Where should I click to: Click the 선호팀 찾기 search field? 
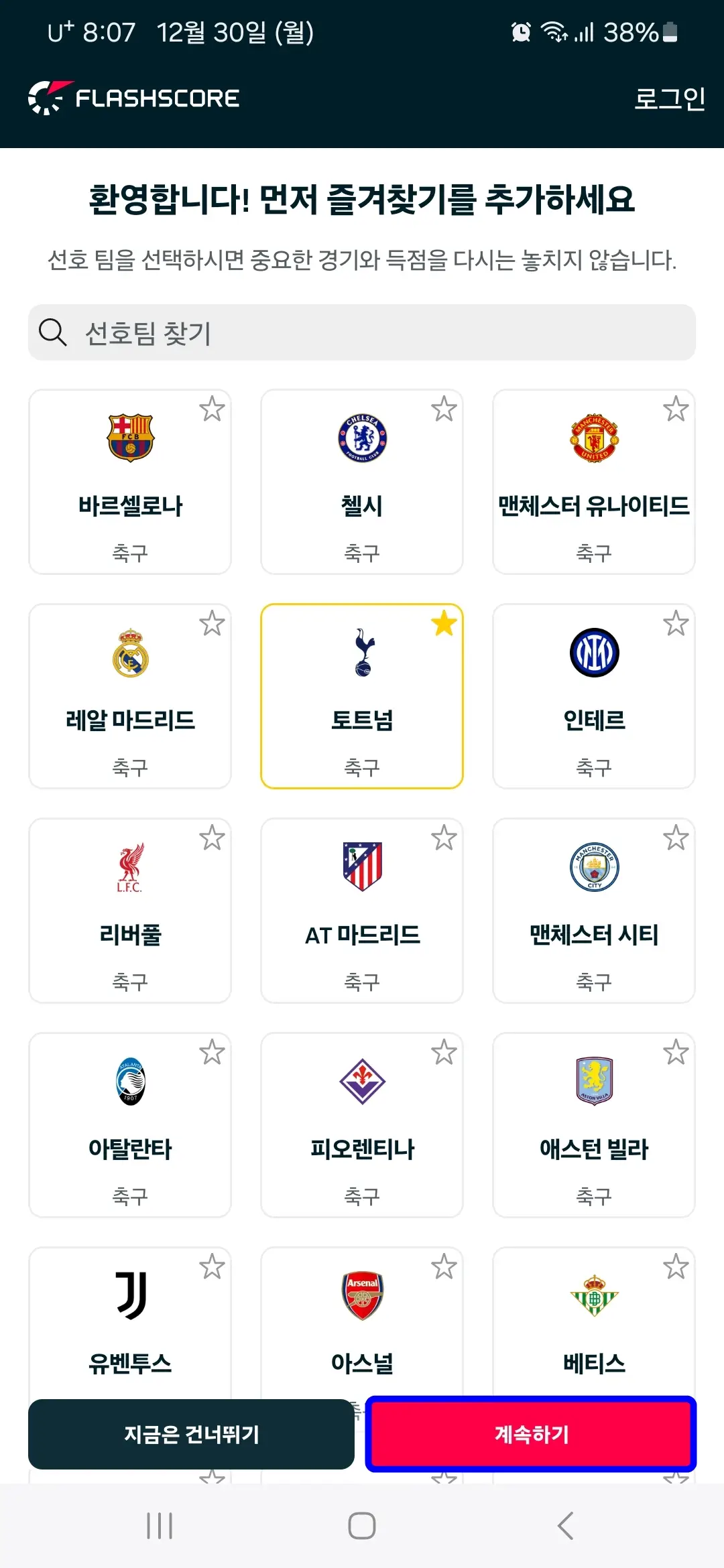361,332
